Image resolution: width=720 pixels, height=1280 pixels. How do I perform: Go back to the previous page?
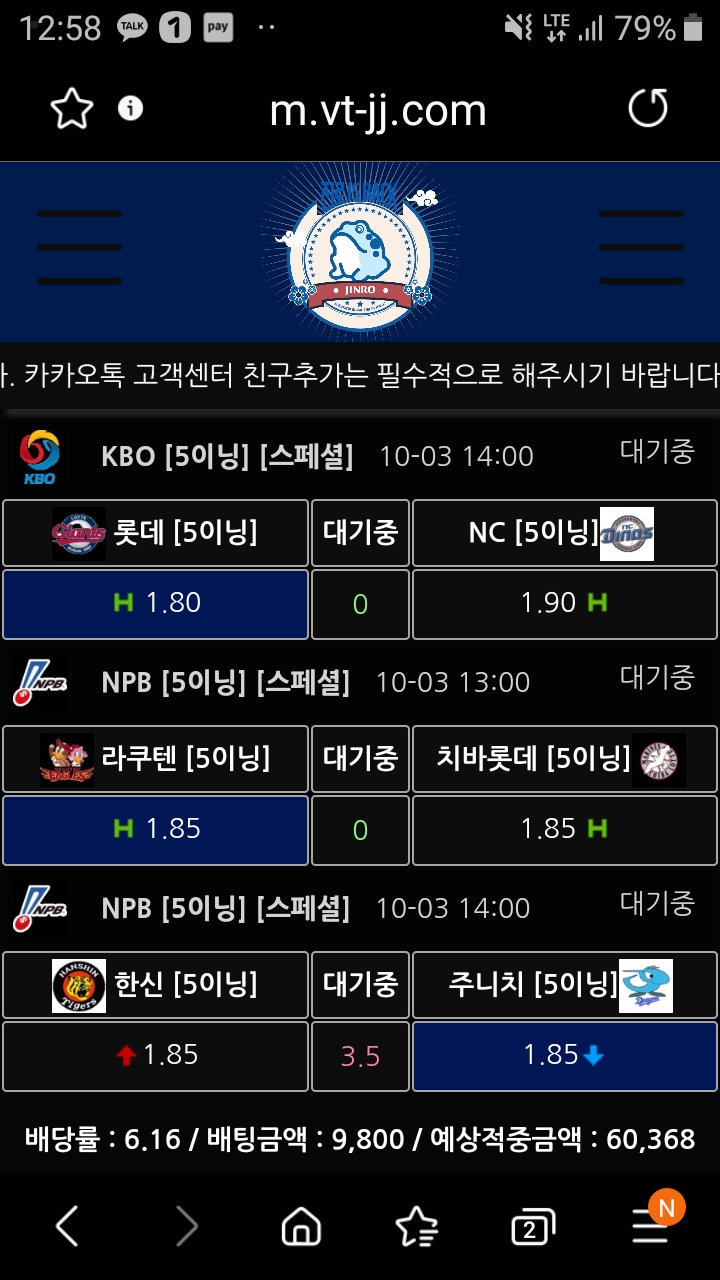coord(67,1226)
